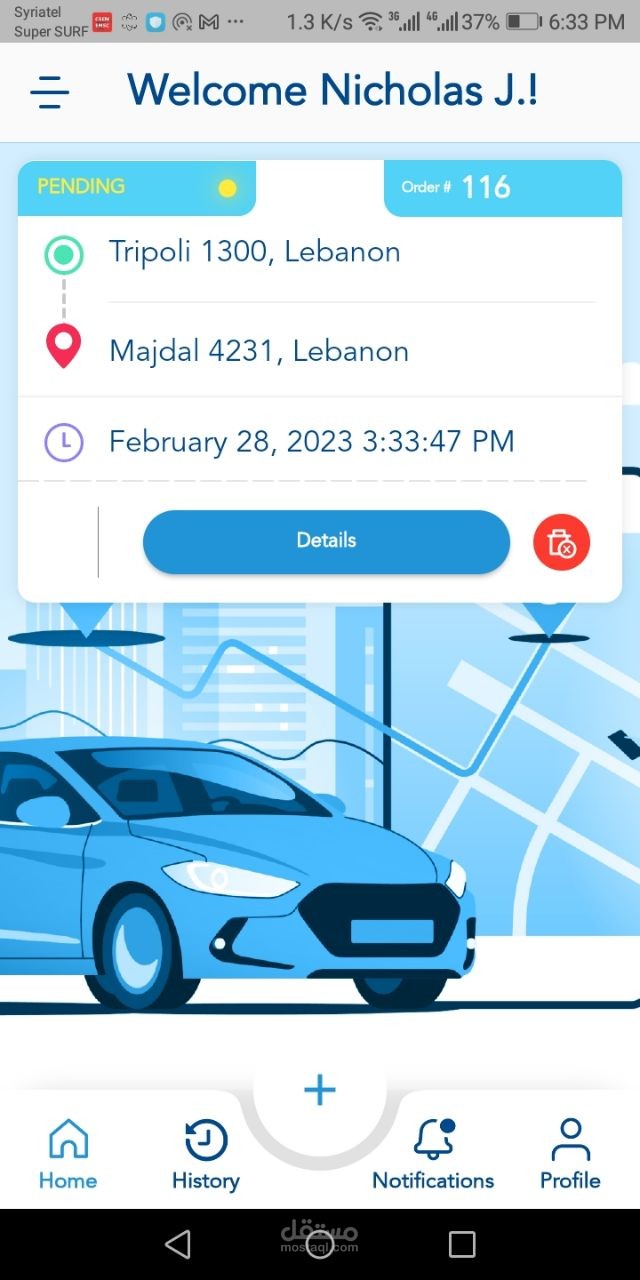The width and height of the screenshot is (640, 1280).
Task: Create a new order with plus button
Action: (320, 1090)
